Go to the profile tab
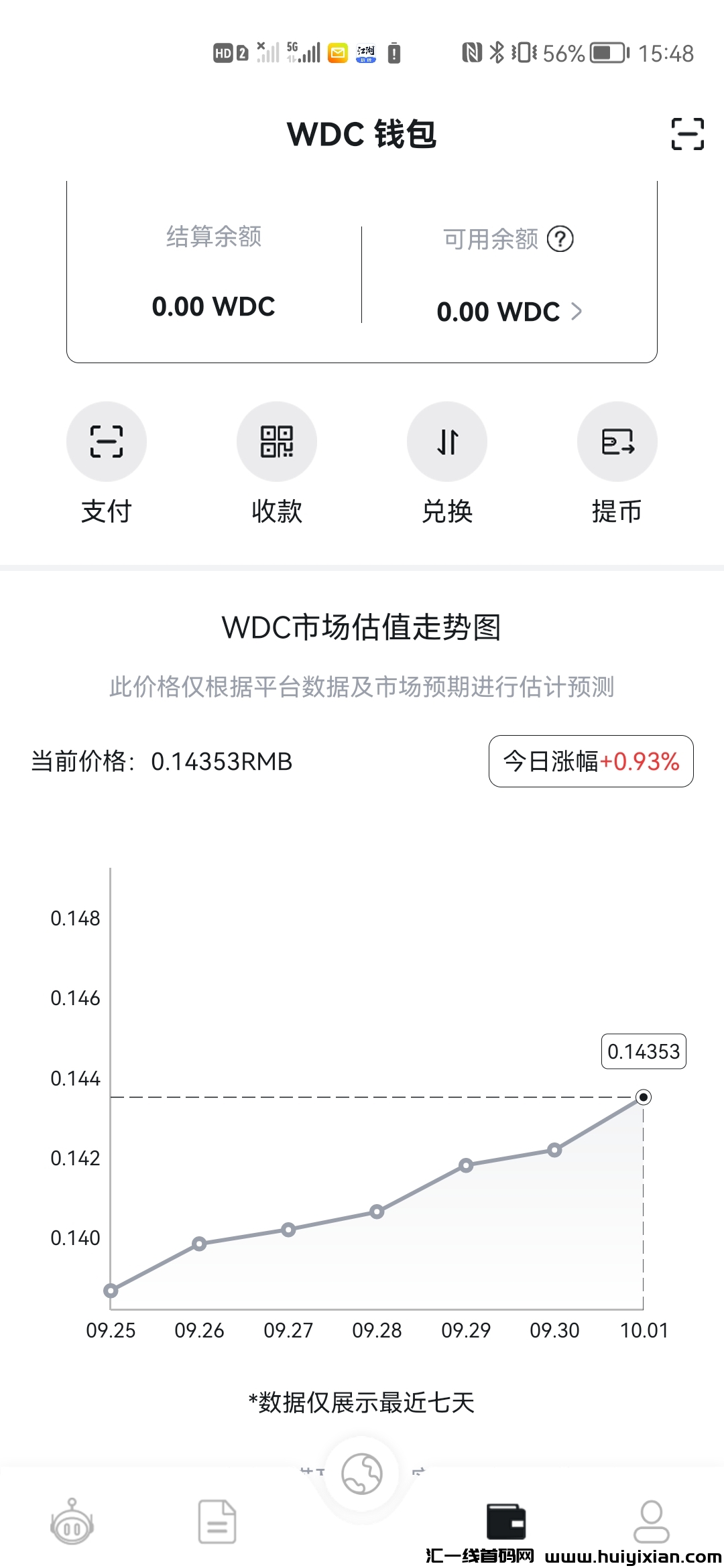The width and height of the screenshot is (724, 1568). coord(651,1521)
